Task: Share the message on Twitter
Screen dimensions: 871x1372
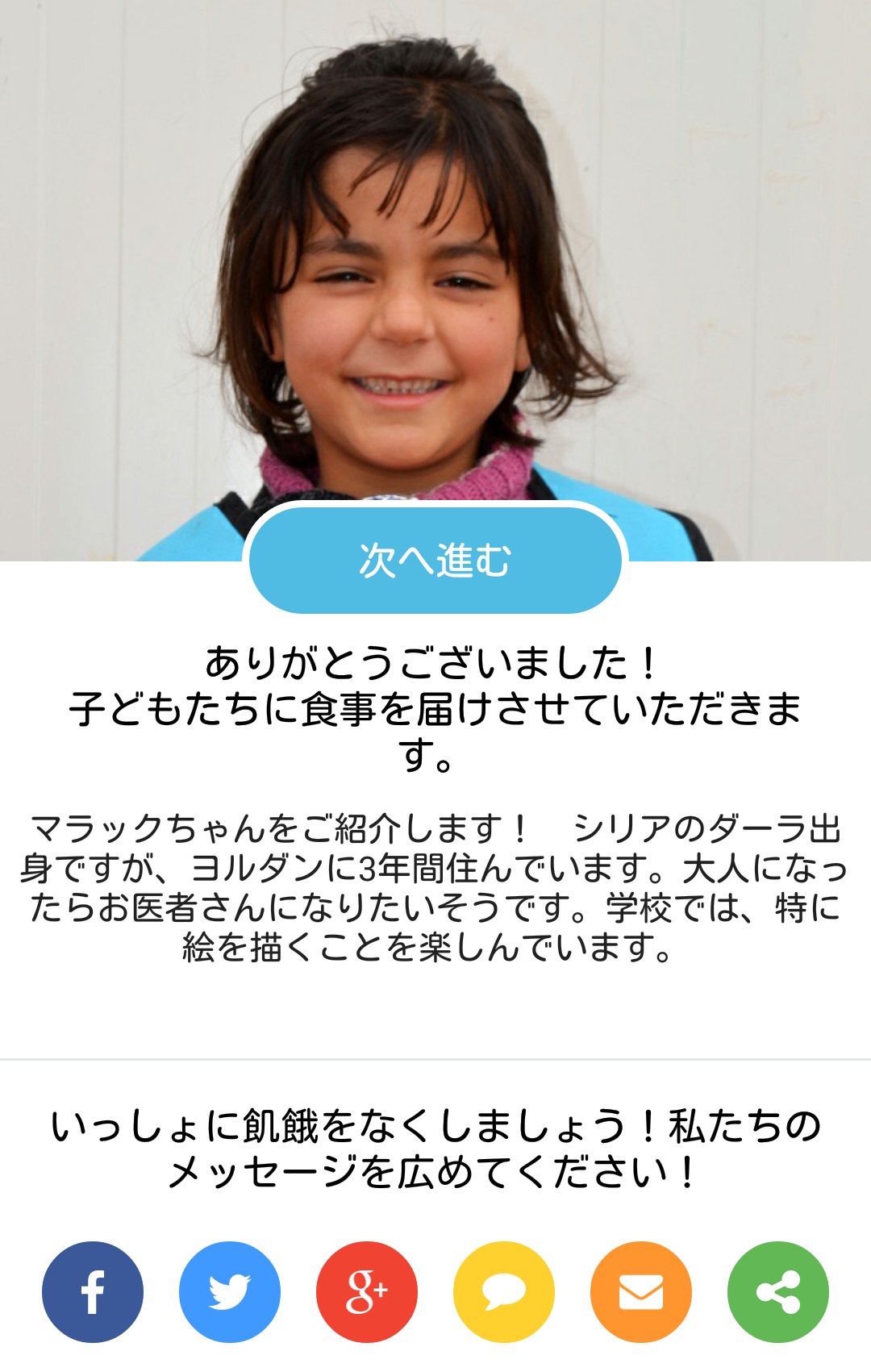Action: coord(230,1291)
